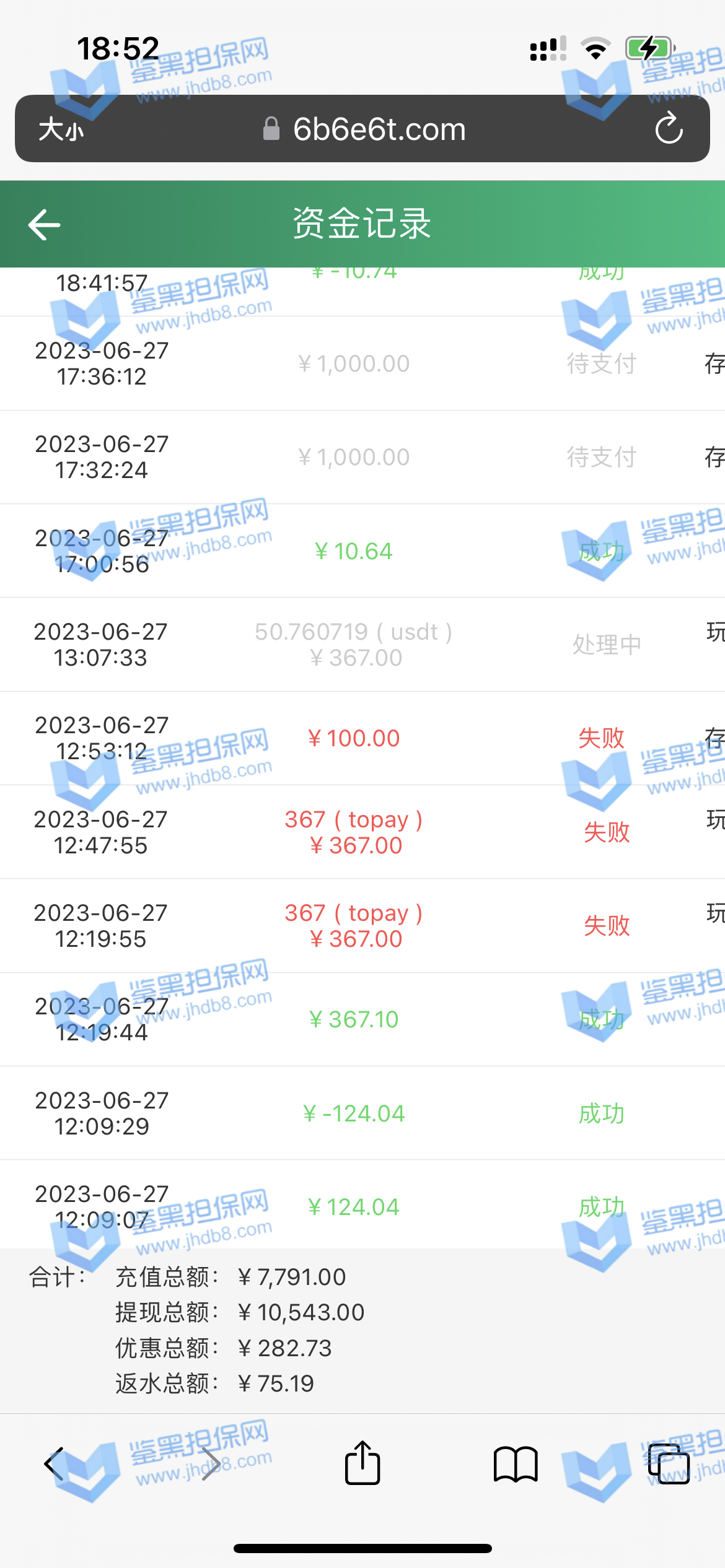
Task: Open the Safari share sheet
Action: [x=362, y=1464]
